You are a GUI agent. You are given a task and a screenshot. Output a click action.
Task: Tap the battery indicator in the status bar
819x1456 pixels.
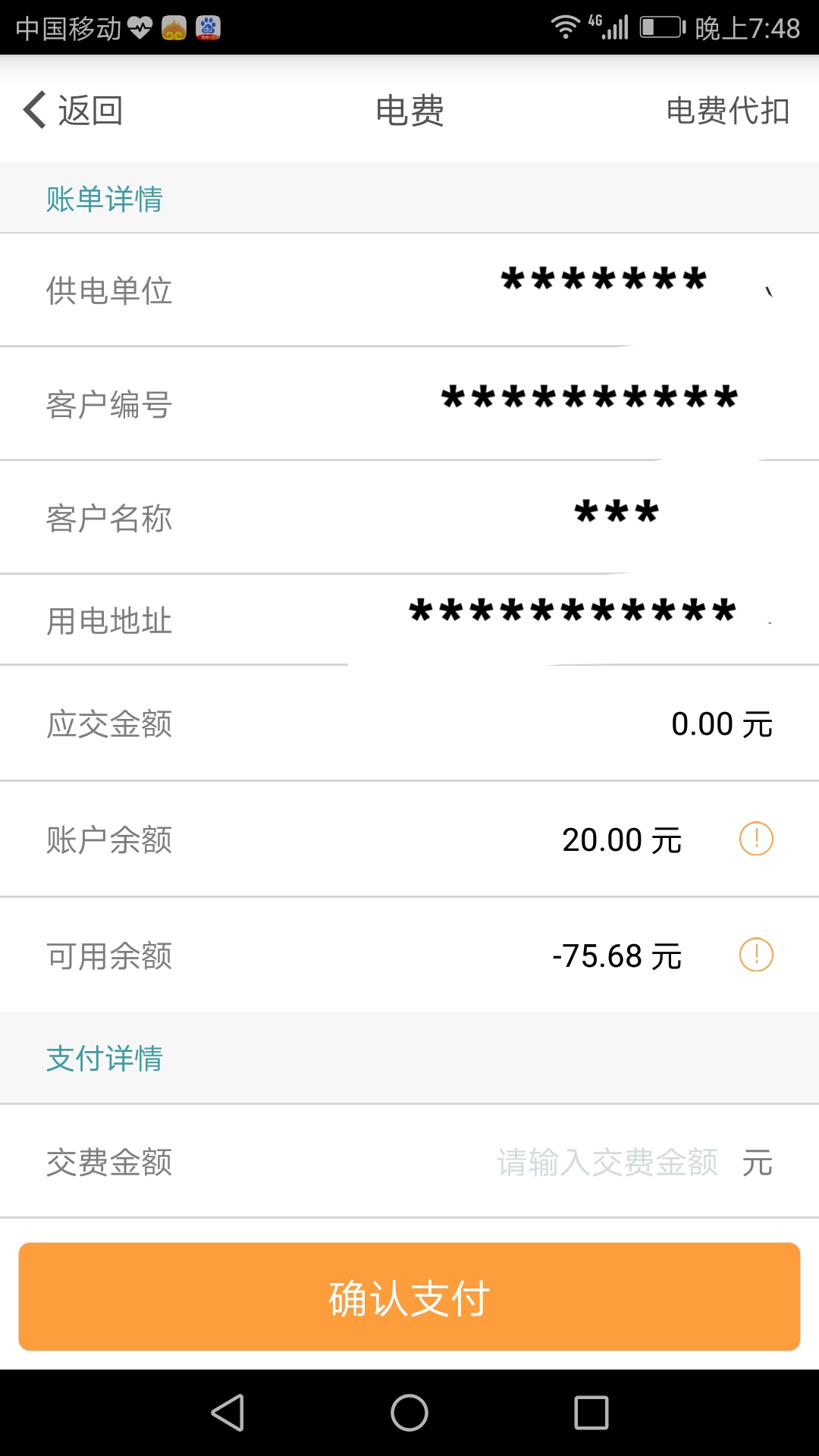659,27
